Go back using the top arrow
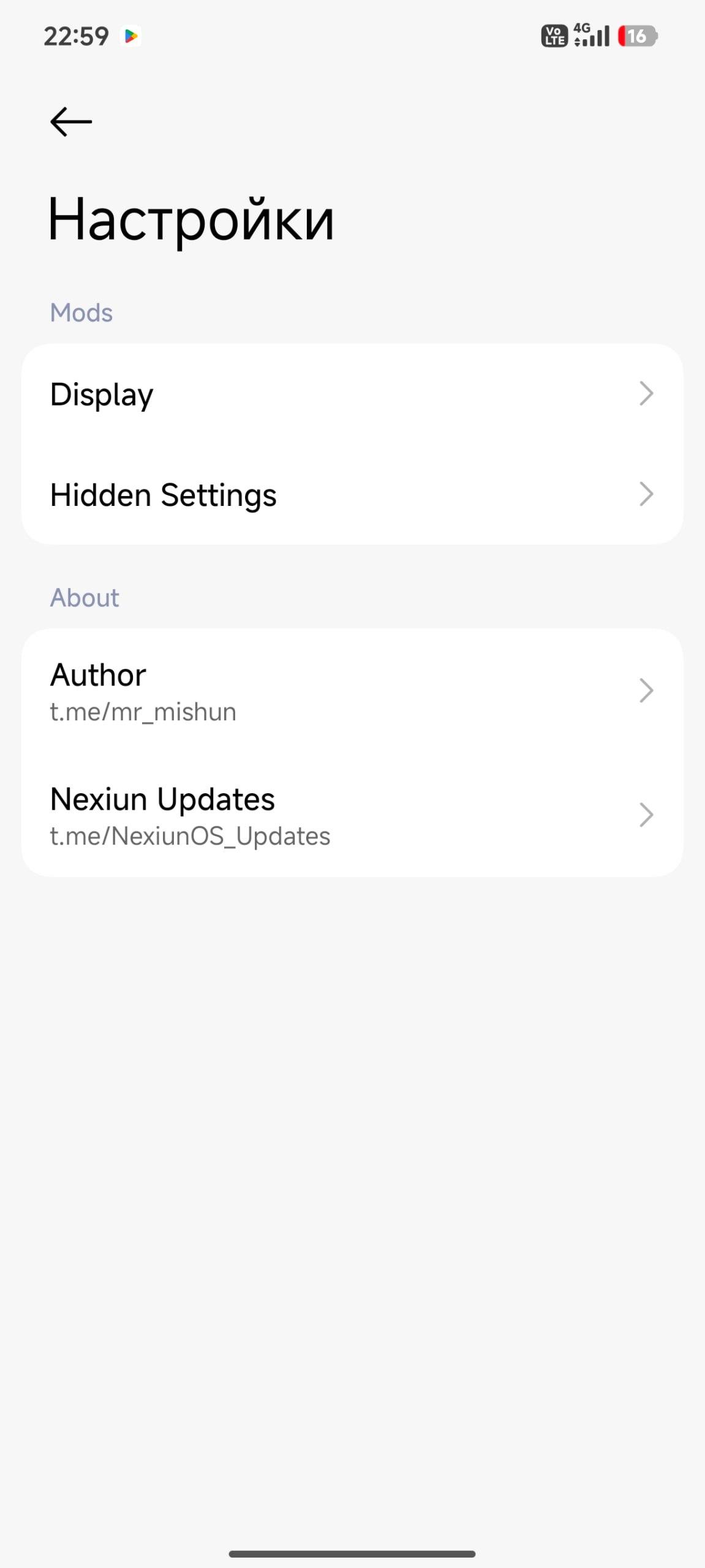This screenshot has height=1568, width=705. coord(71,121)
